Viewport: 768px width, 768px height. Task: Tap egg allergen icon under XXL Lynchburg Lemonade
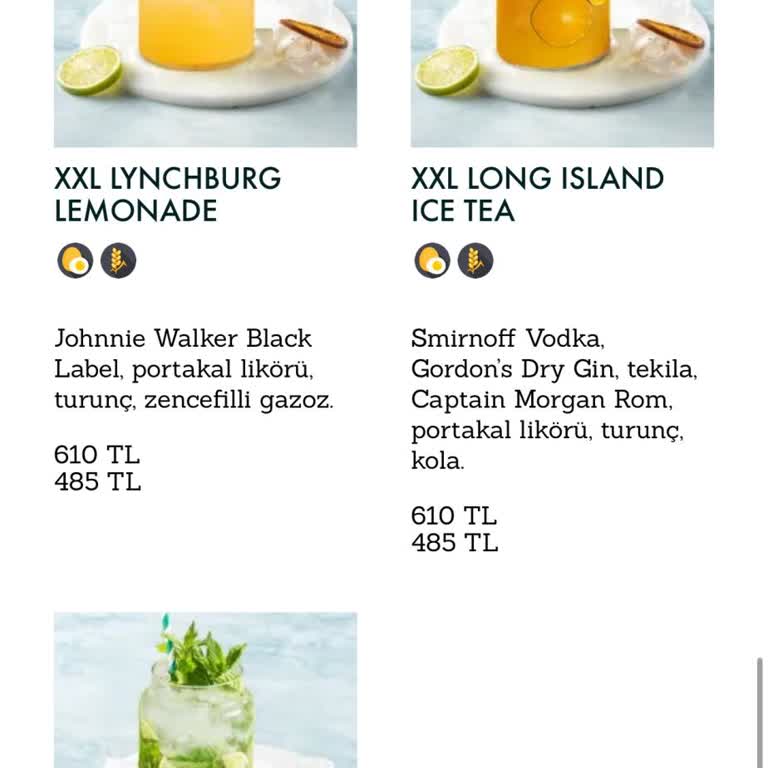(x=75, y=261)
